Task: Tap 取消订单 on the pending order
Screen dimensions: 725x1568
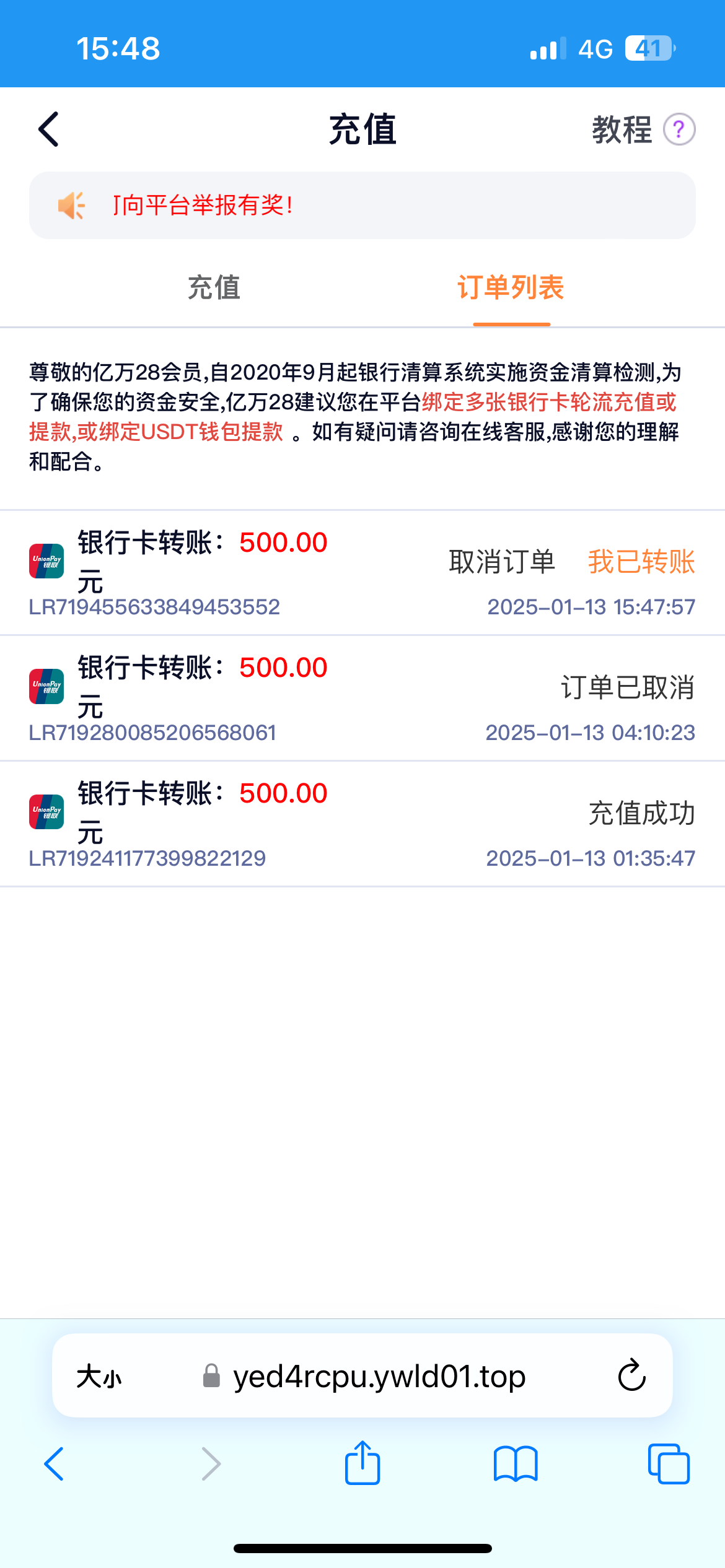Action: tap(502, 562)
